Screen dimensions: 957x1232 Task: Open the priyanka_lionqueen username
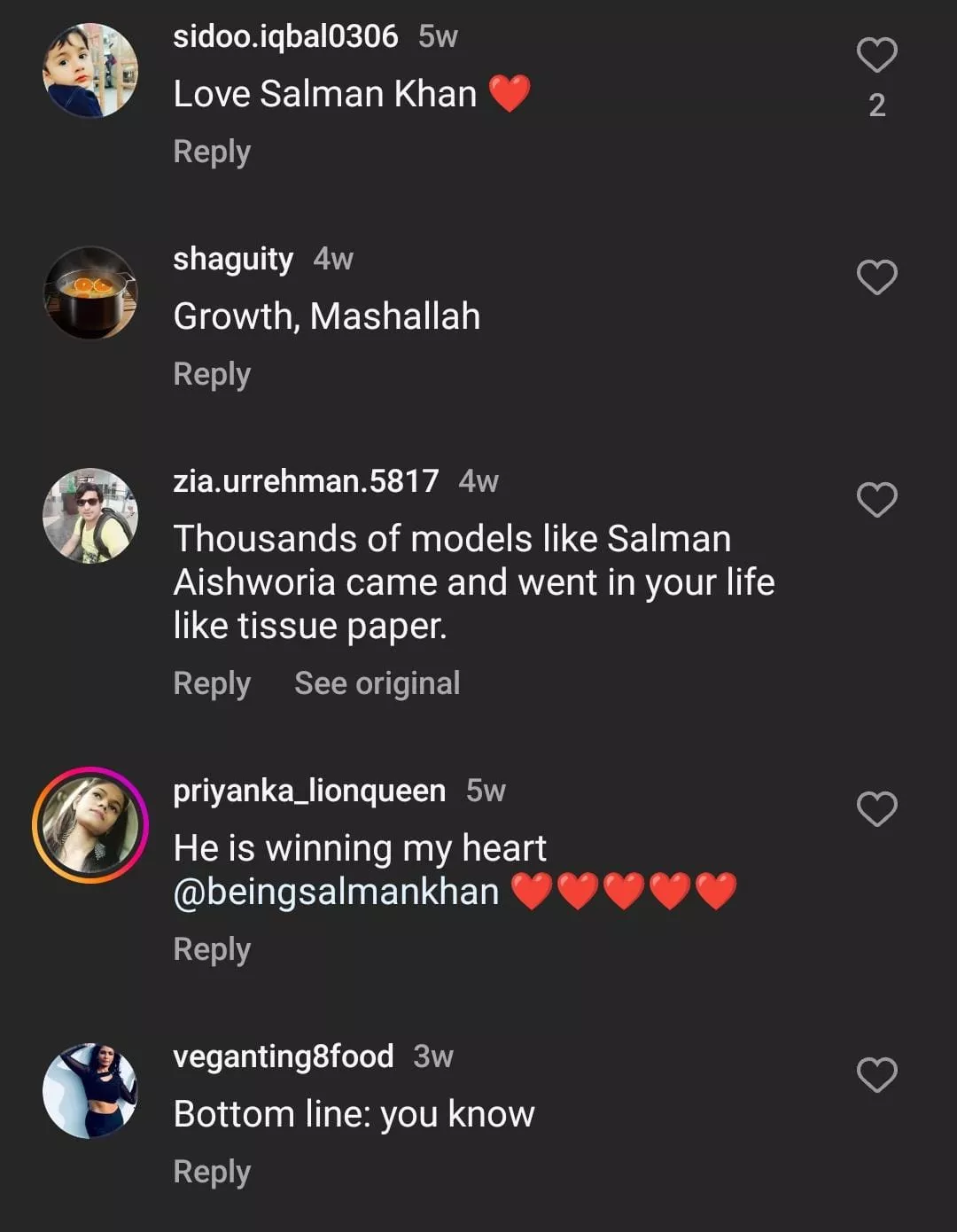(x=309, y=791)
